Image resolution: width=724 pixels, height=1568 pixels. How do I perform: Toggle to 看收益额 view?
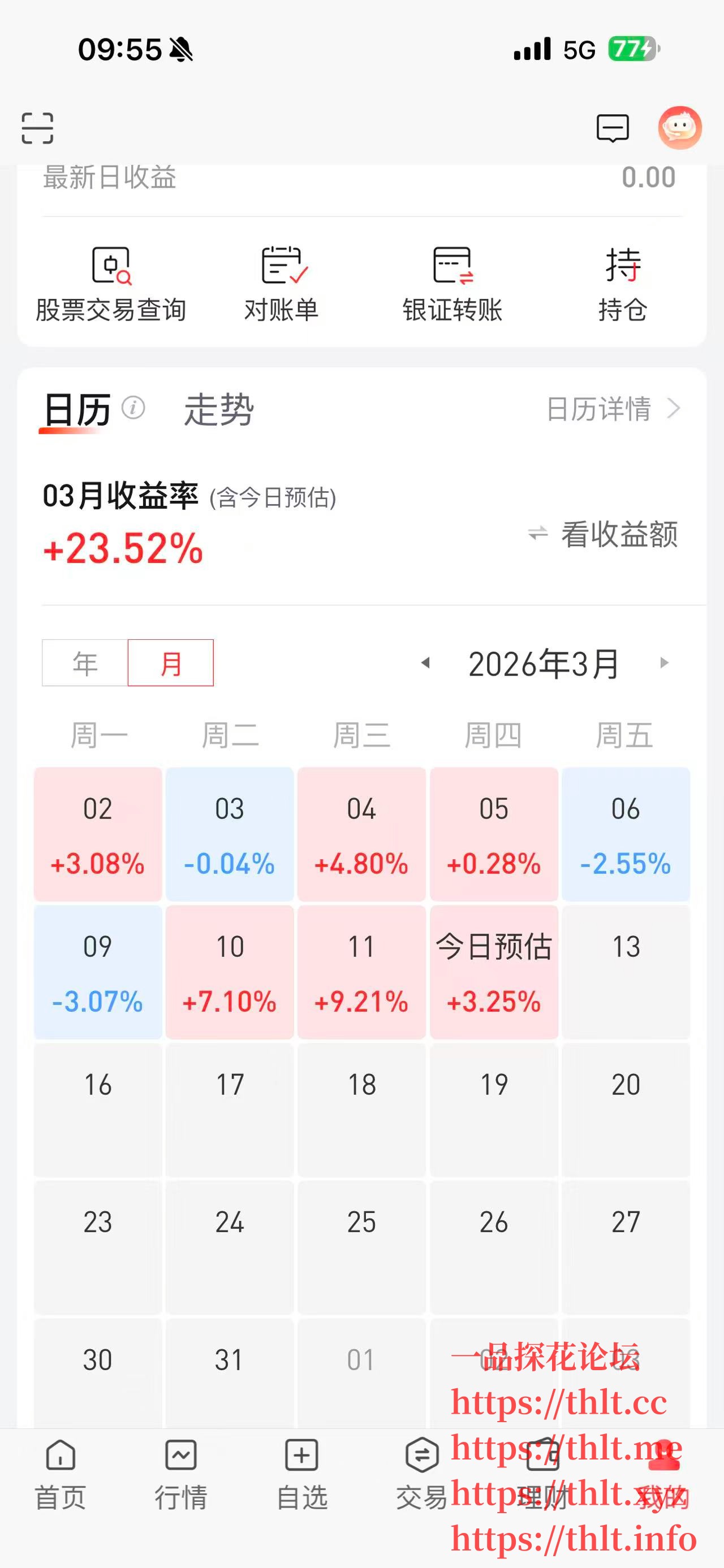(603, 534)
